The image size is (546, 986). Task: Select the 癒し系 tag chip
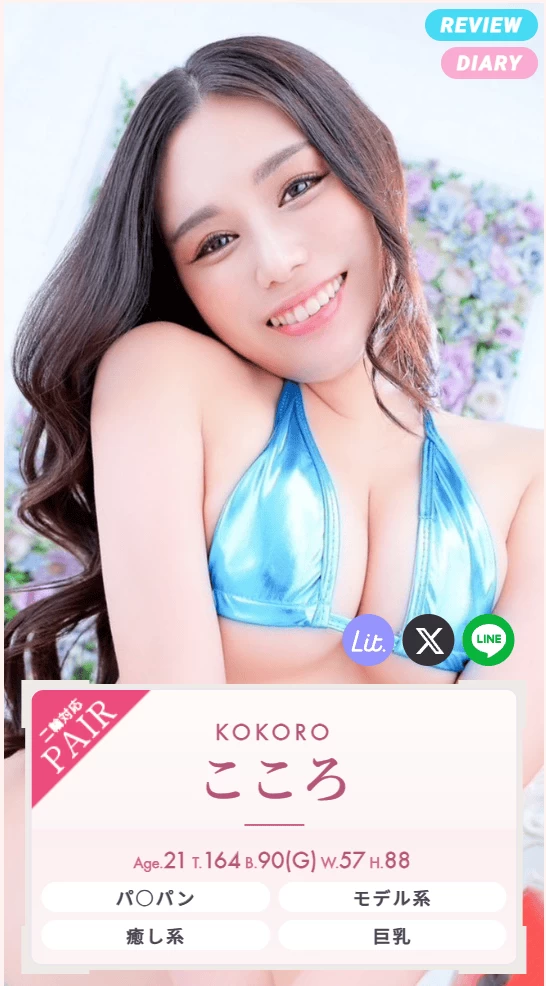point(155,937)
